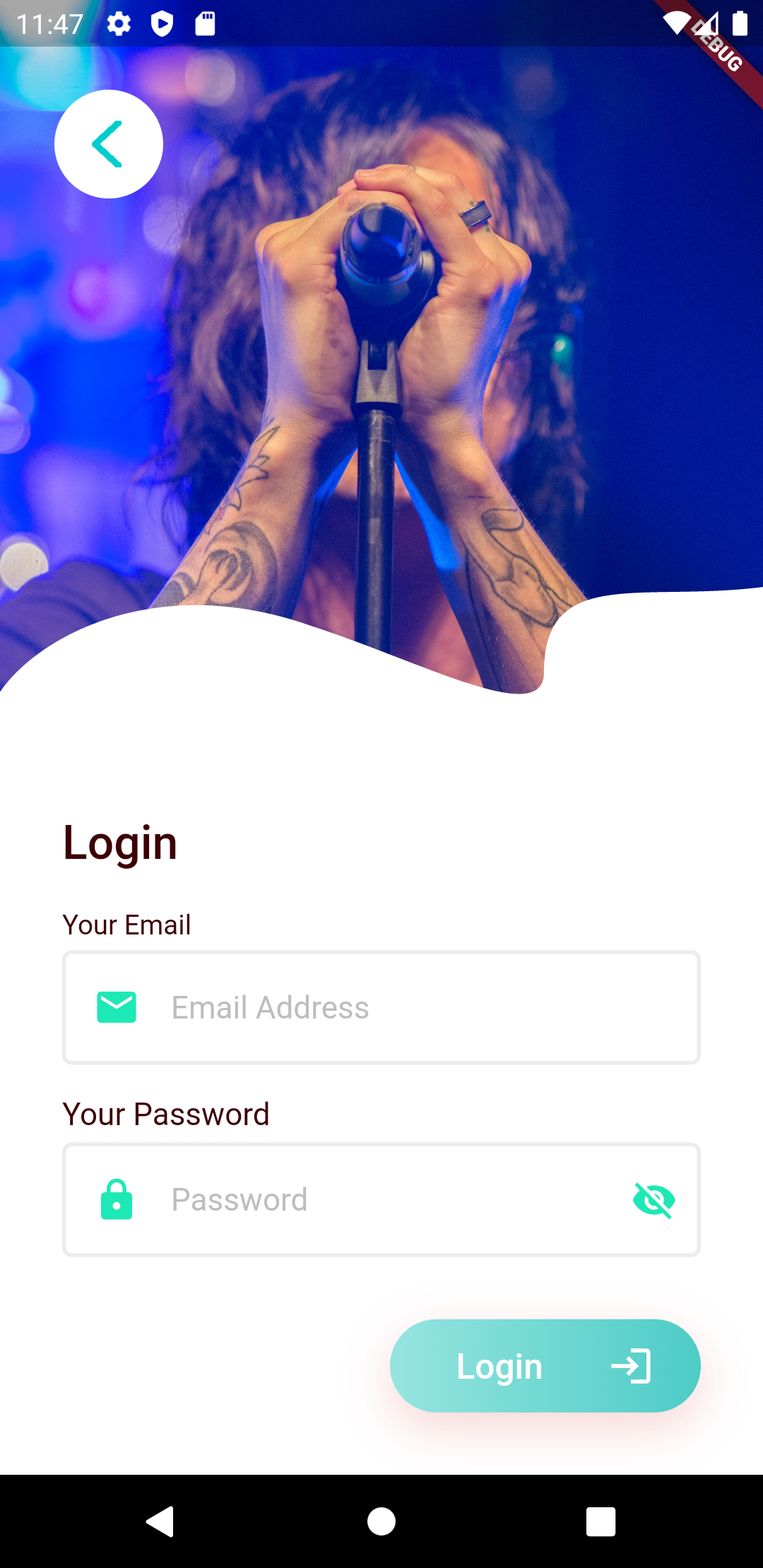This screenshot has height=1568, width=763.
Task: Go back using the round arrow button
Action: click(x=109, y=144)
